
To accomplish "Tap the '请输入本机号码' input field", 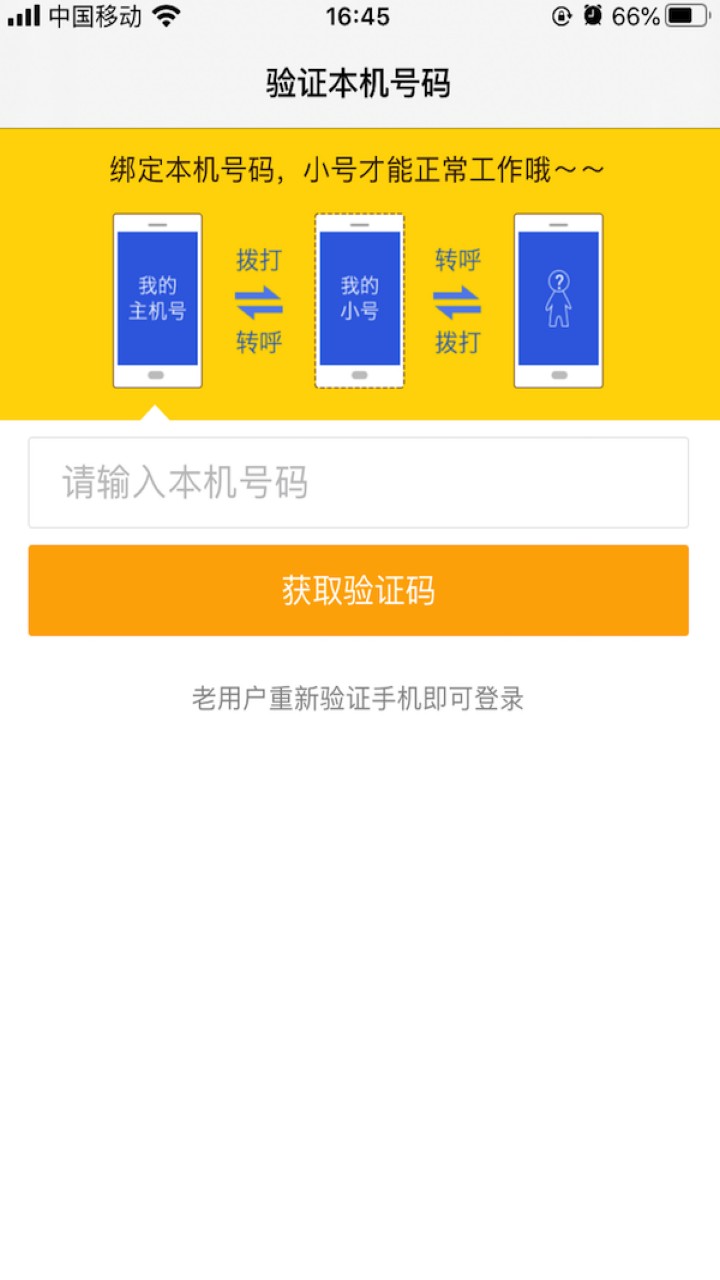I will tap(360, 482).
